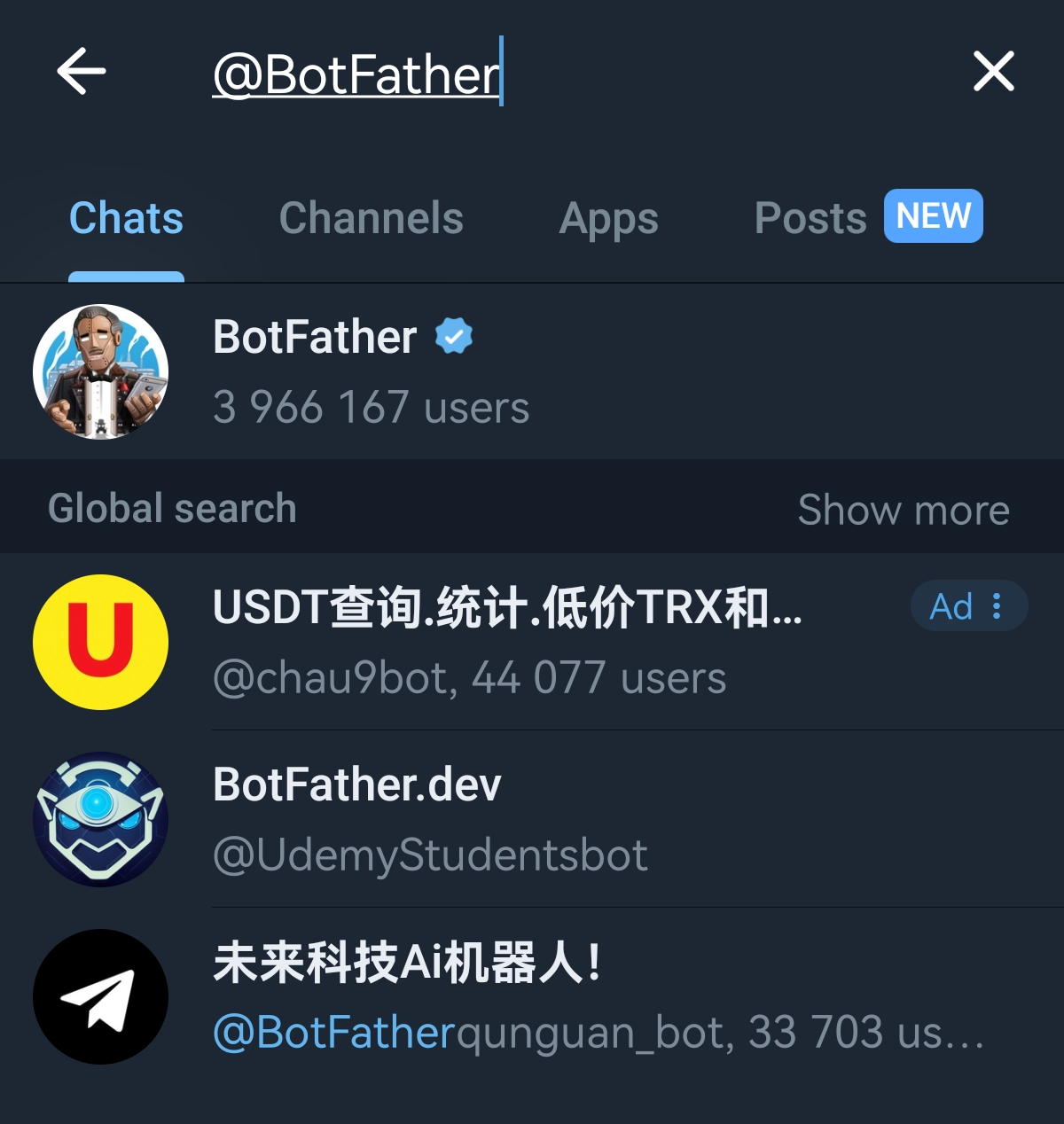Open the Posts tab marked NEW
The image size is (1064, 1124).
[867, 217]
